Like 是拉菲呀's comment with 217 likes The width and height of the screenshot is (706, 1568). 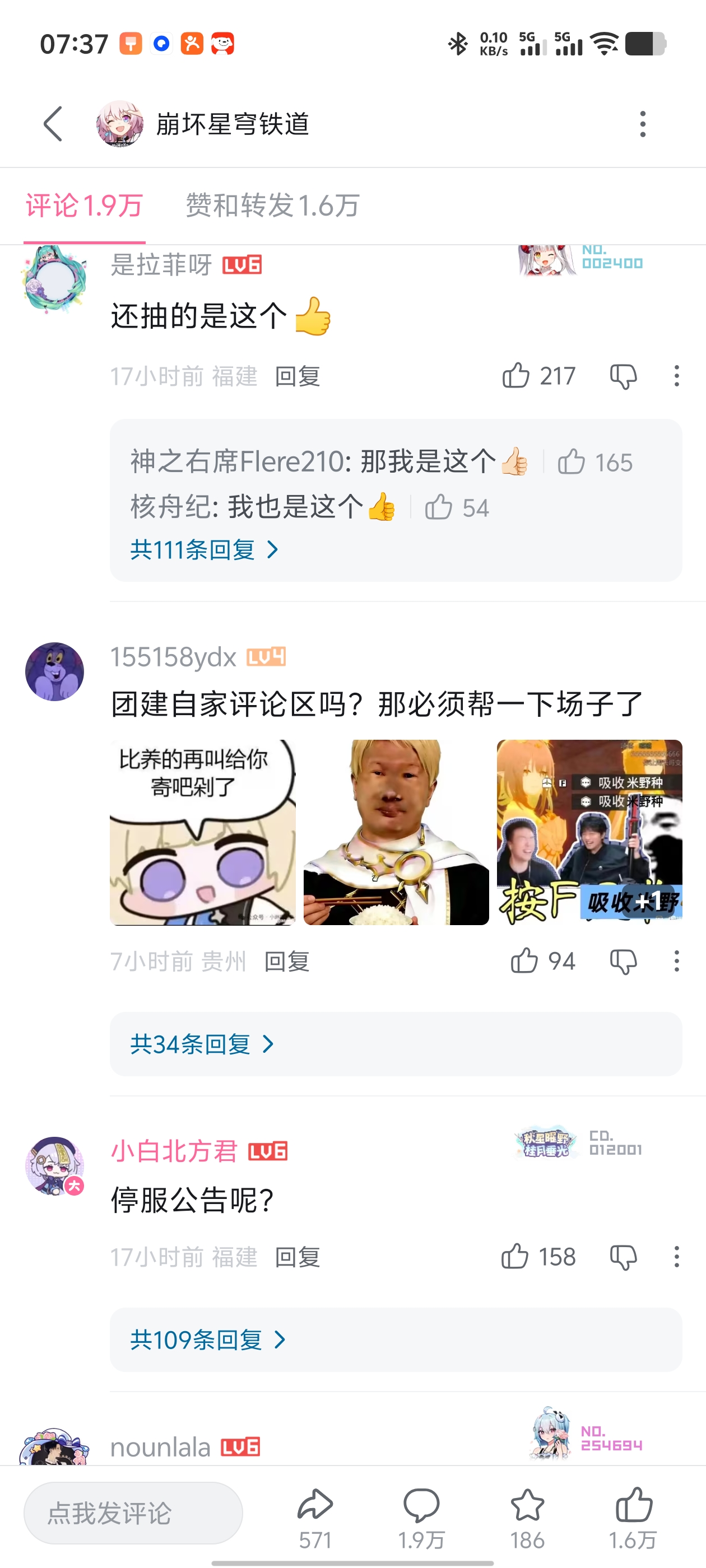516,376
